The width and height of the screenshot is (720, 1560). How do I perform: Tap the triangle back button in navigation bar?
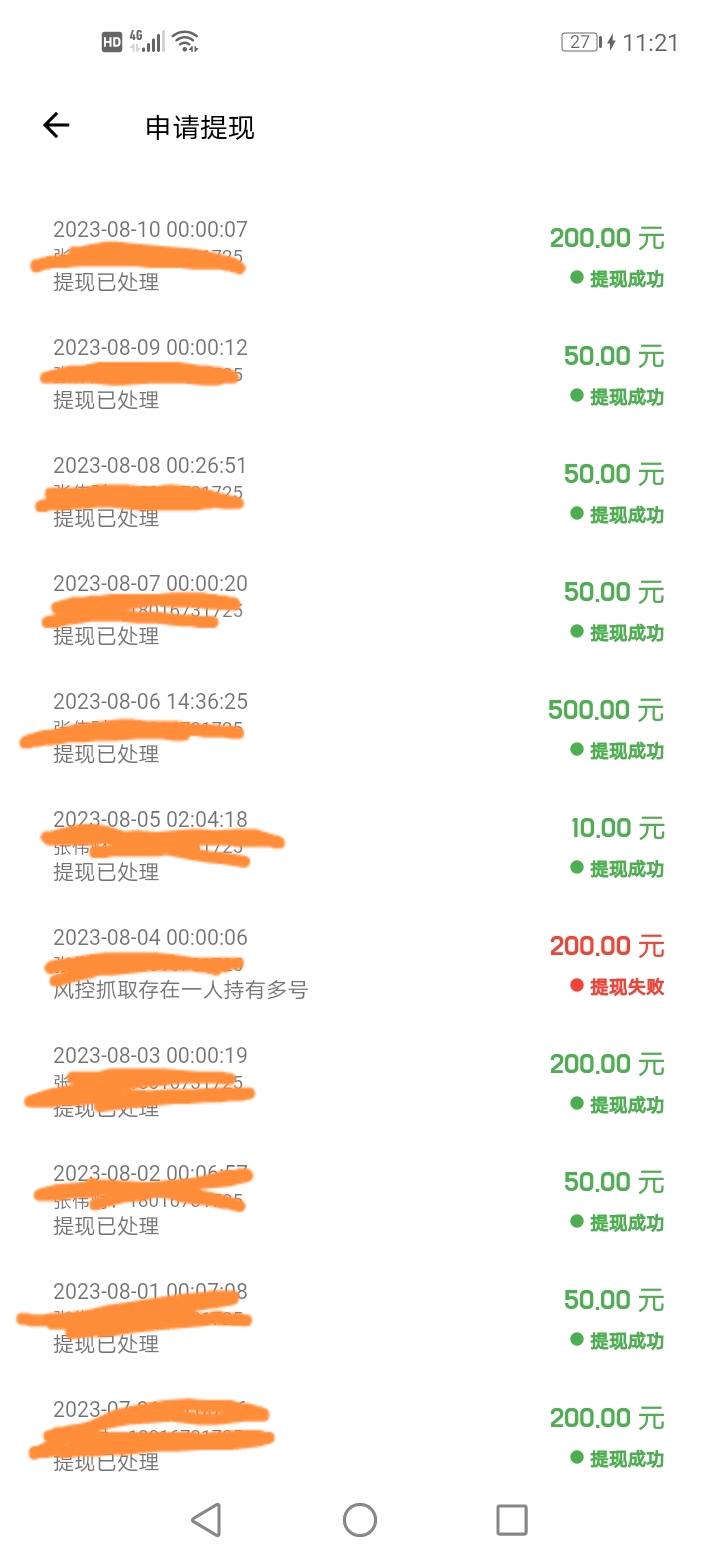[x=206, y=1518]
